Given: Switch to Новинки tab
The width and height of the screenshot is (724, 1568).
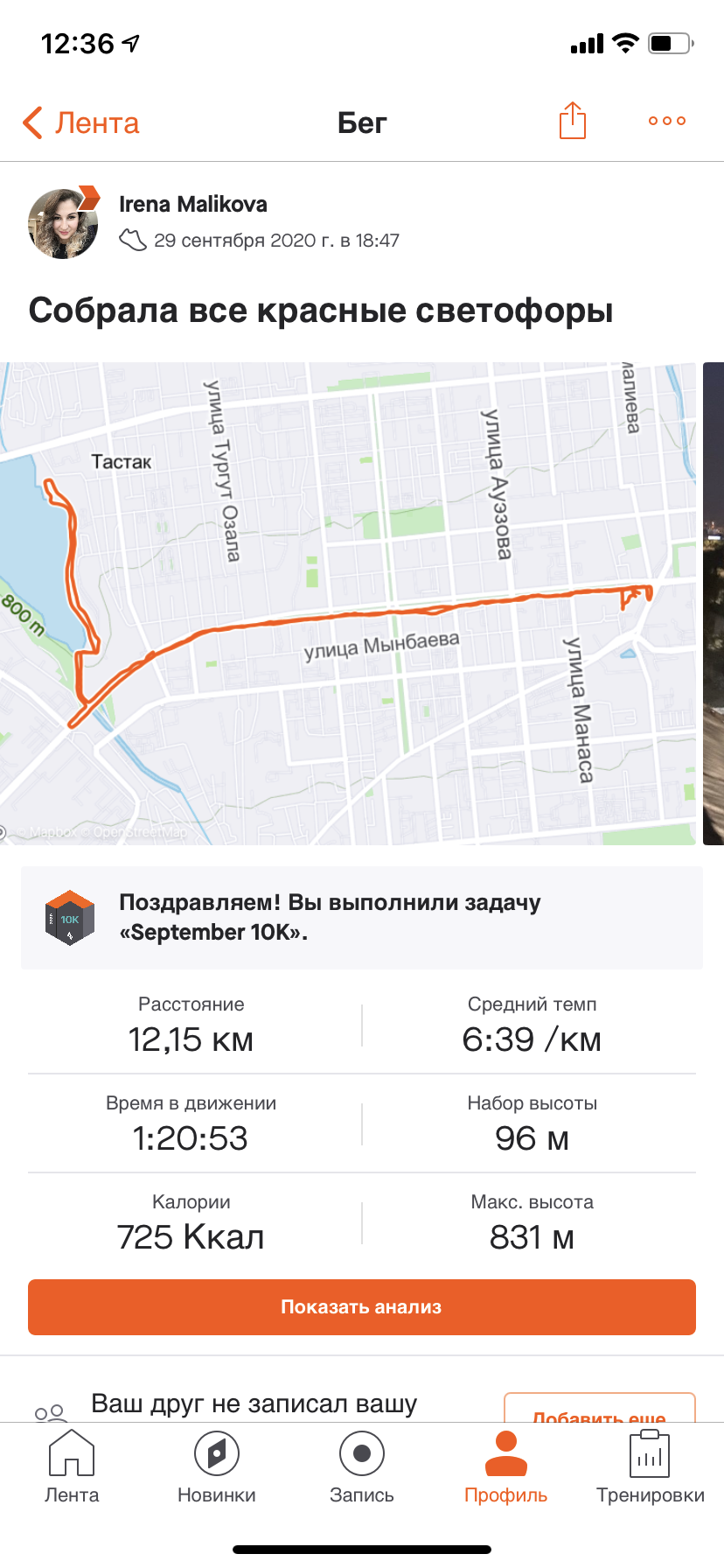Looking at the screenshot, I should (217, 1466).
